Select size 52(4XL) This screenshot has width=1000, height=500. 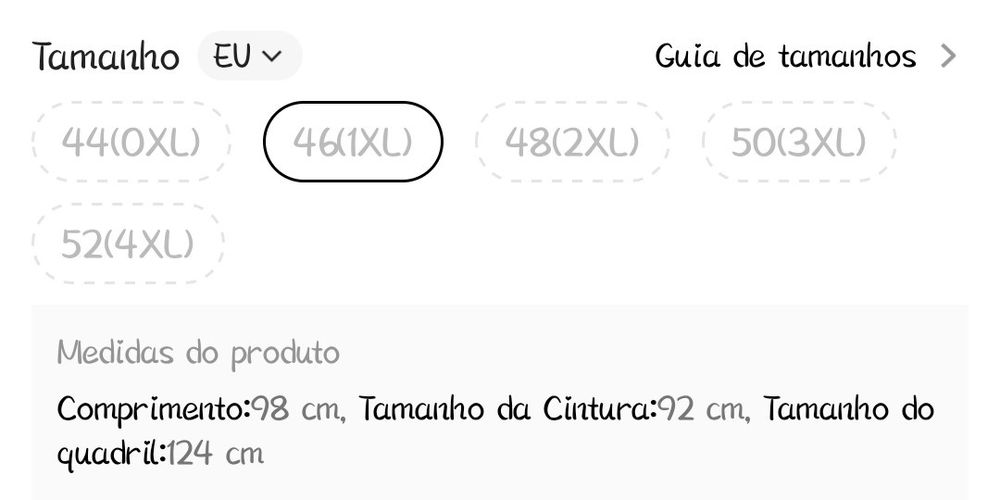128,244
